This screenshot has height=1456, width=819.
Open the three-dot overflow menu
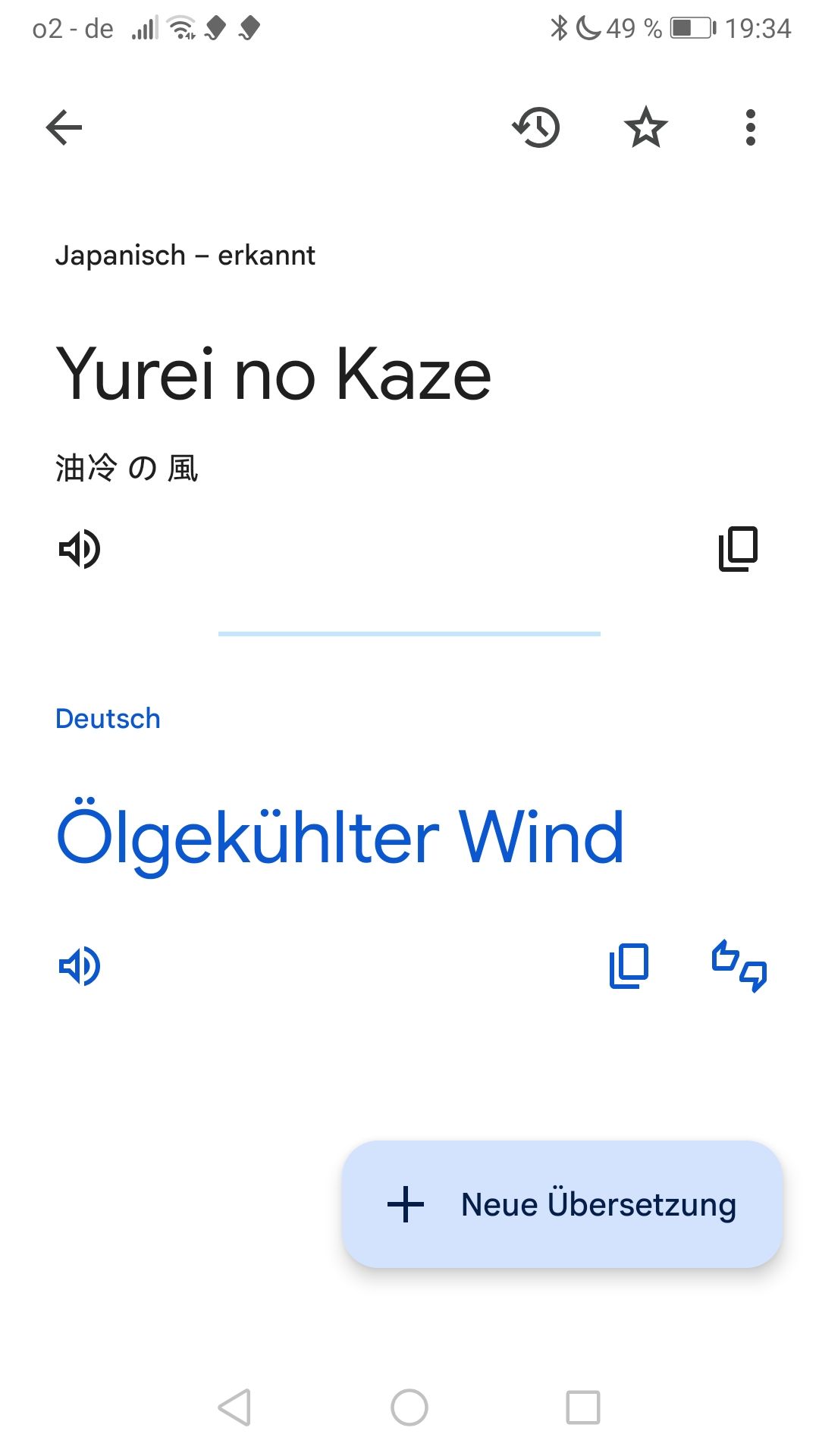pos(750,127)
